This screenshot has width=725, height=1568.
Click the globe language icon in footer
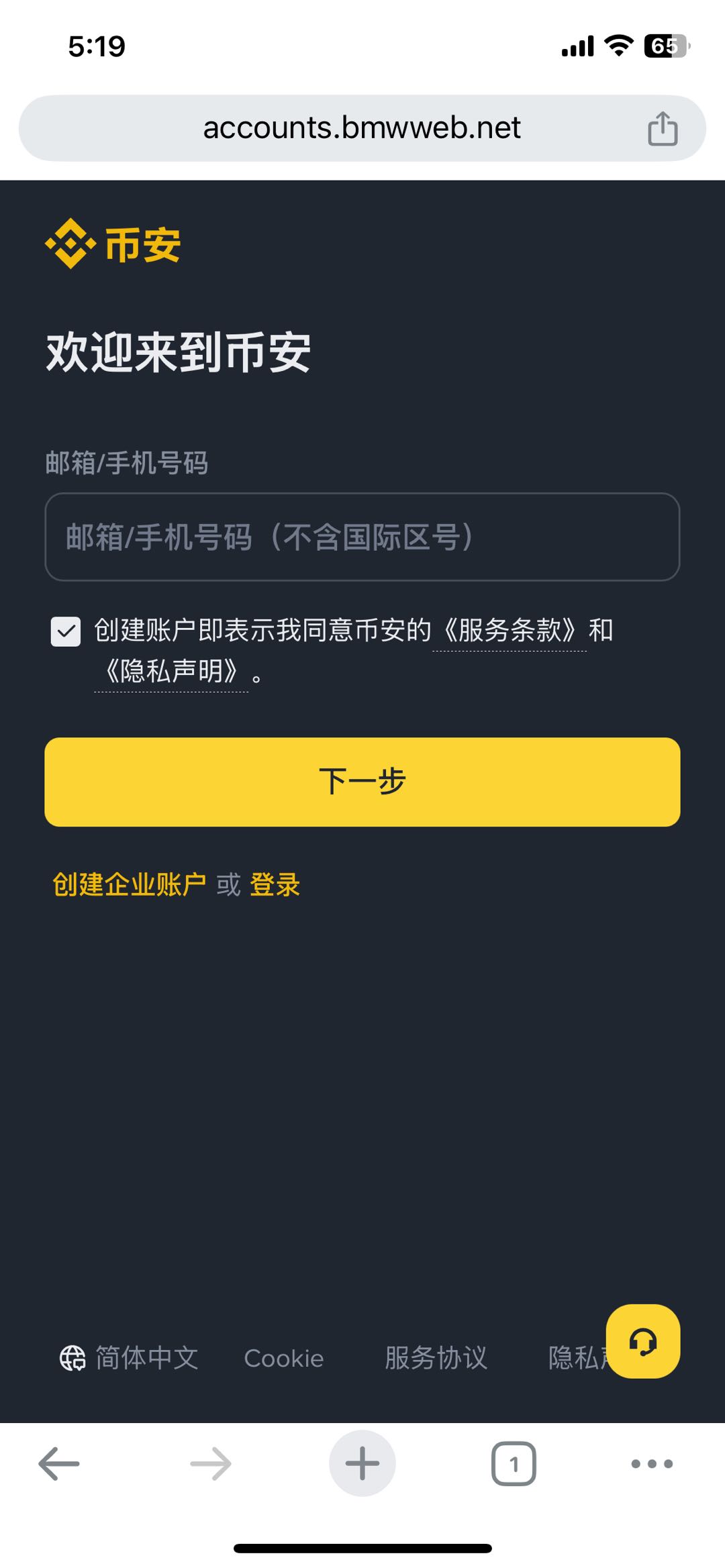tap(72, 1357)
